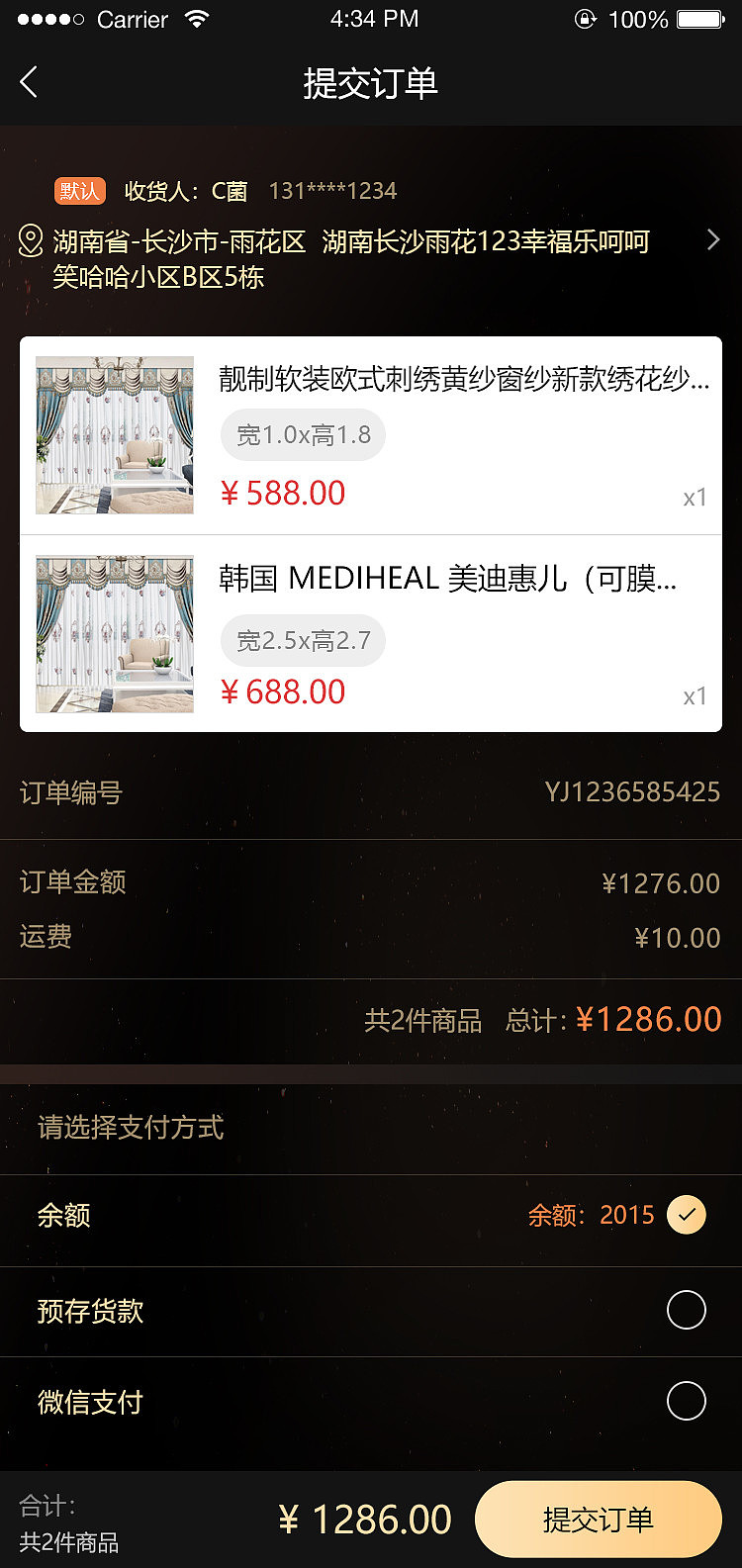This screenshot has width=742, height=1568.
Task: Click the x1 quantity beside ¥688.00
Action: [x=695, y=696]
